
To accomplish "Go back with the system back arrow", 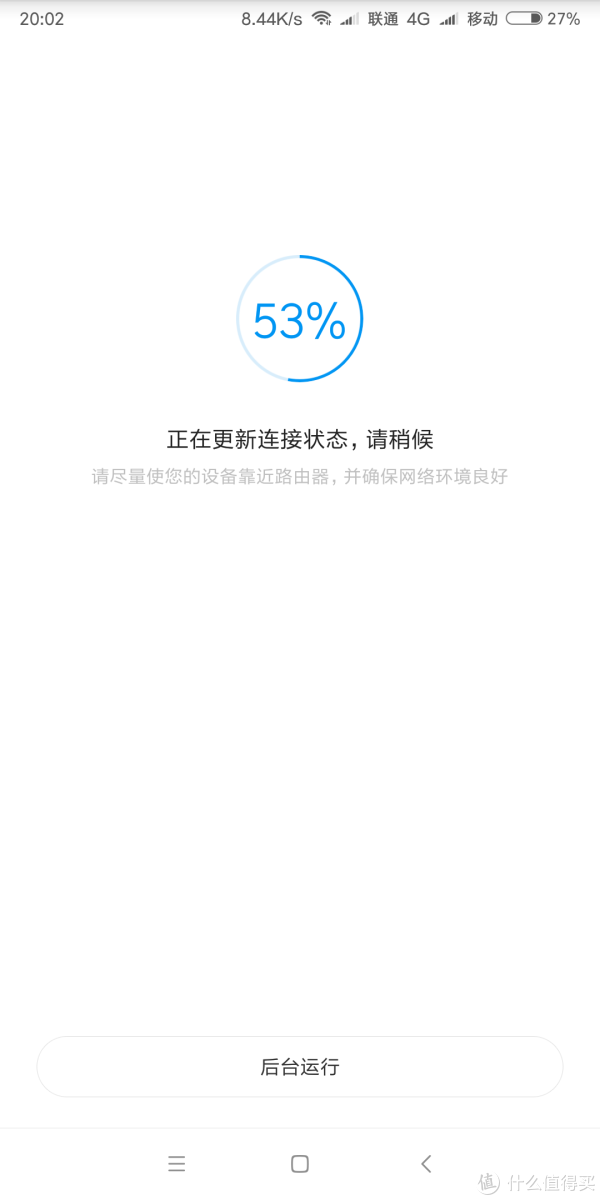I will (x=426, y=1164).
